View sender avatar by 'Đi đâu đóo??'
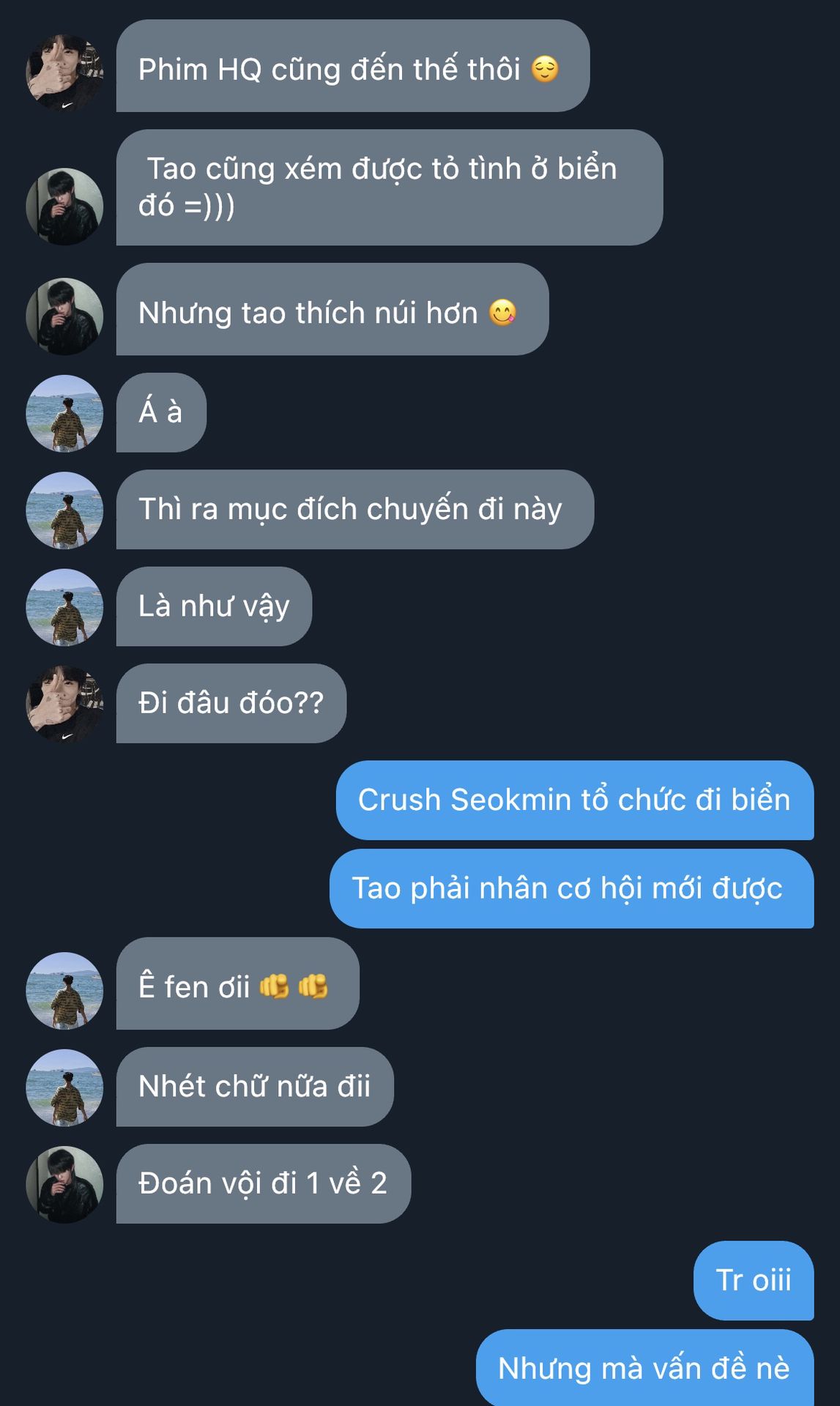840x1406 pixels. [64, 704]
